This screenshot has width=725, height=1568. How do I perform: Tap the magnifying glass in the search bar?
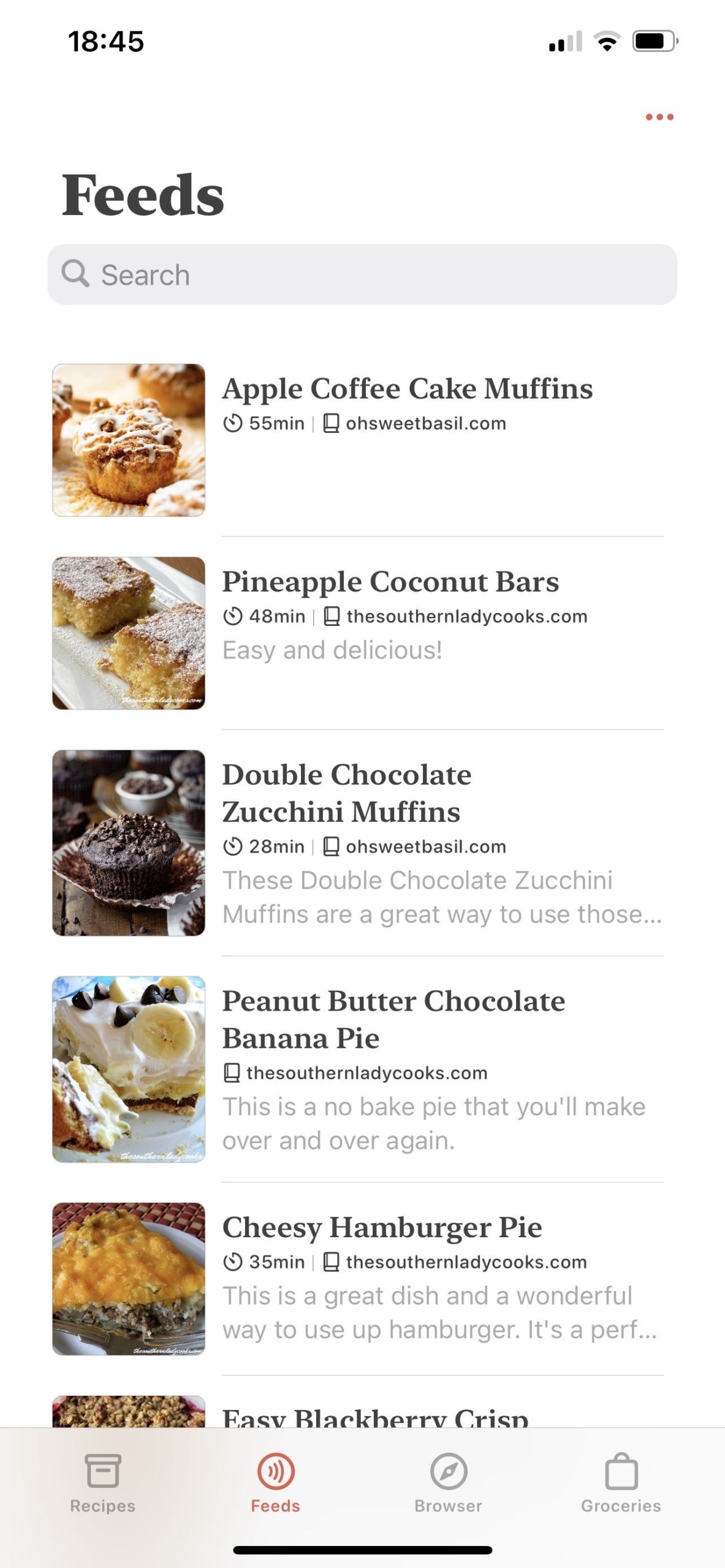(x=75, y=274)
